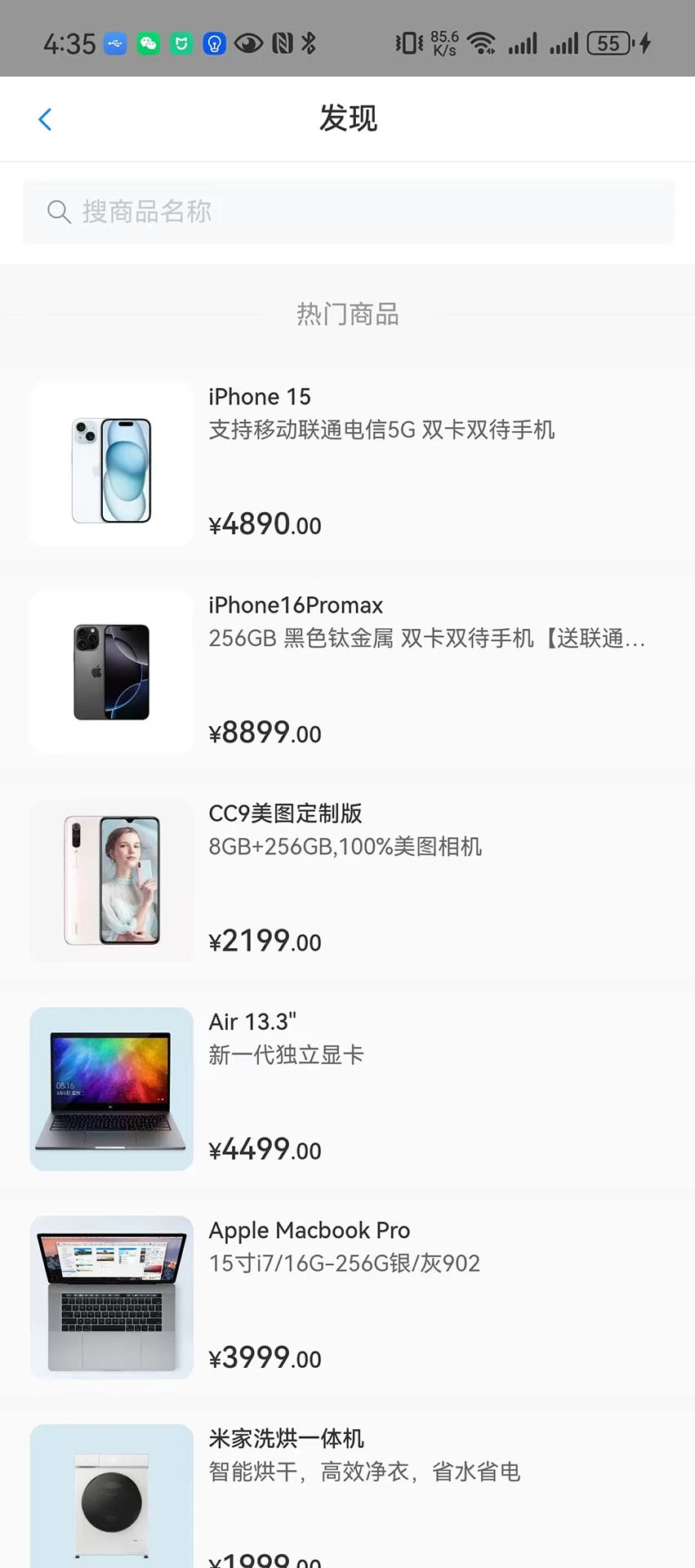Image resolution: width=695 pixels, height=1568 pixels.
Task: Tap the 55% battery indicator
Action: coord(611,42)
